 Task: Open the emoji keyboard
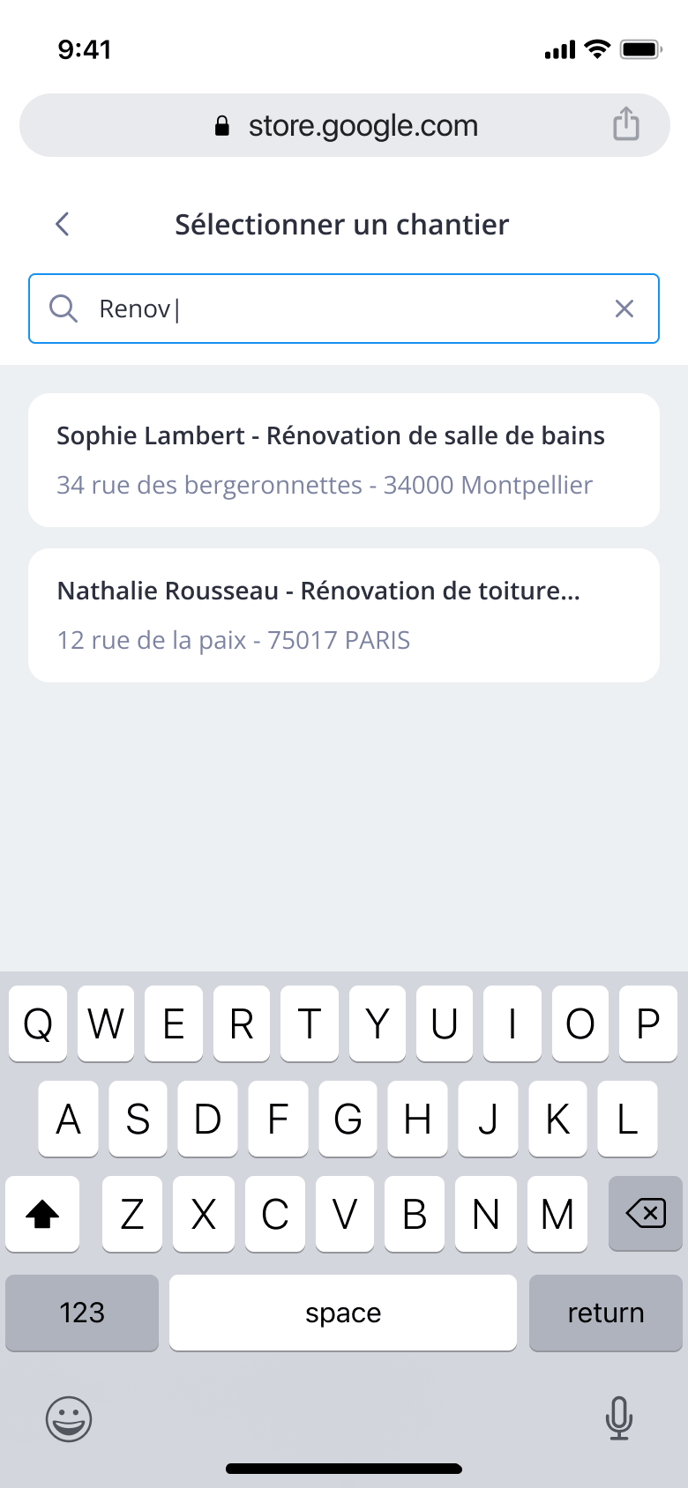pyautogui.click(x=69, y=1418)
